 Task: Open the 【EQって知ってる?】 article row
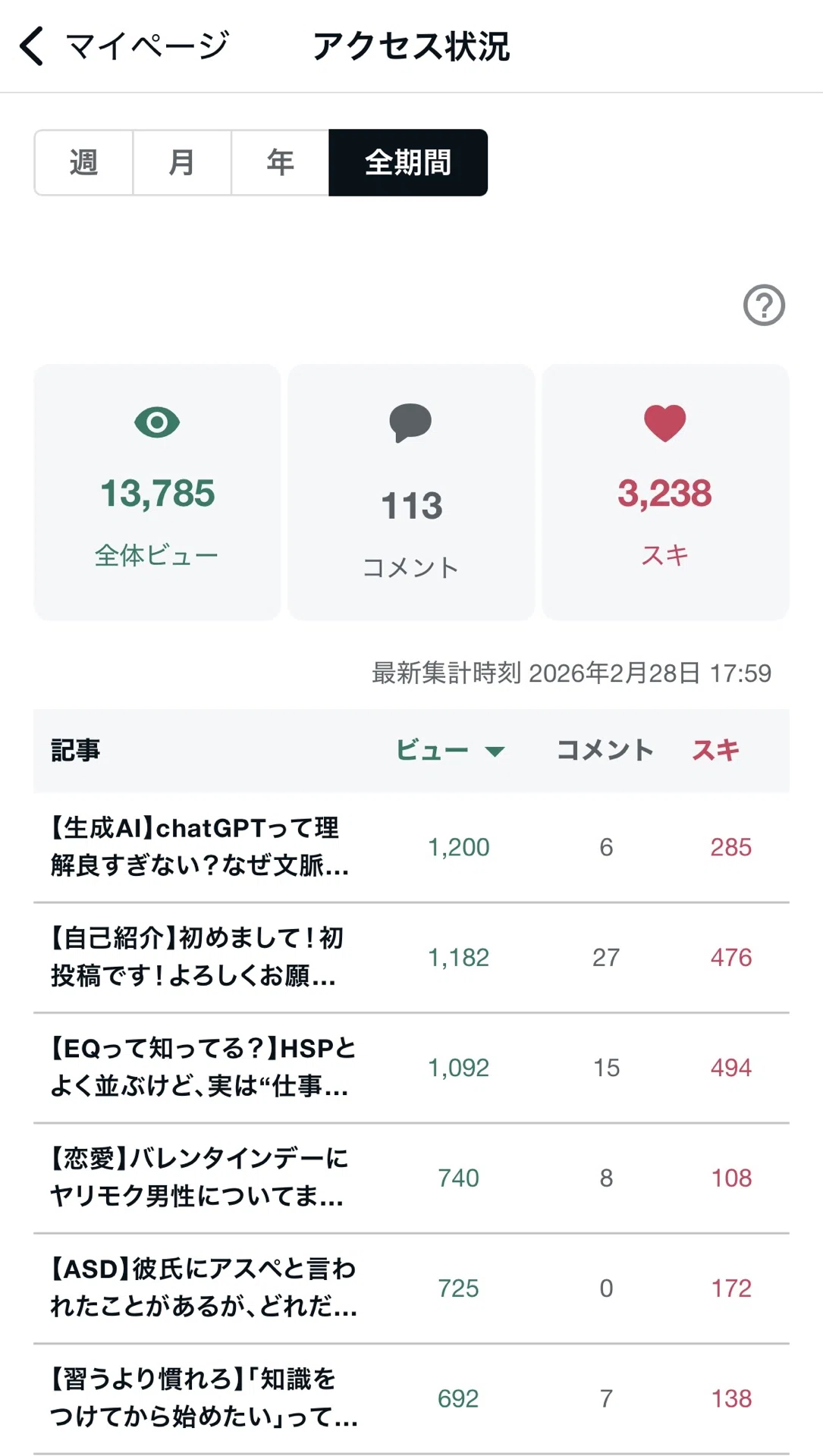coord(411,1068)
